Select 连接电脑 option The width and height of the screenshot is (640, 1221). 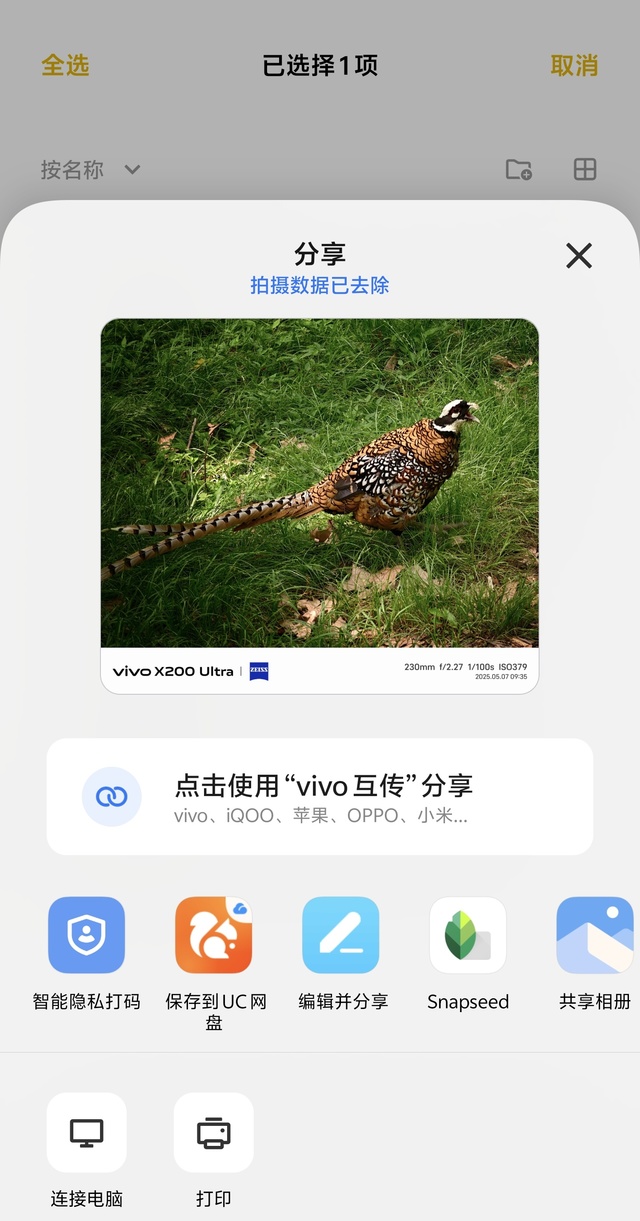point(87,1132)
